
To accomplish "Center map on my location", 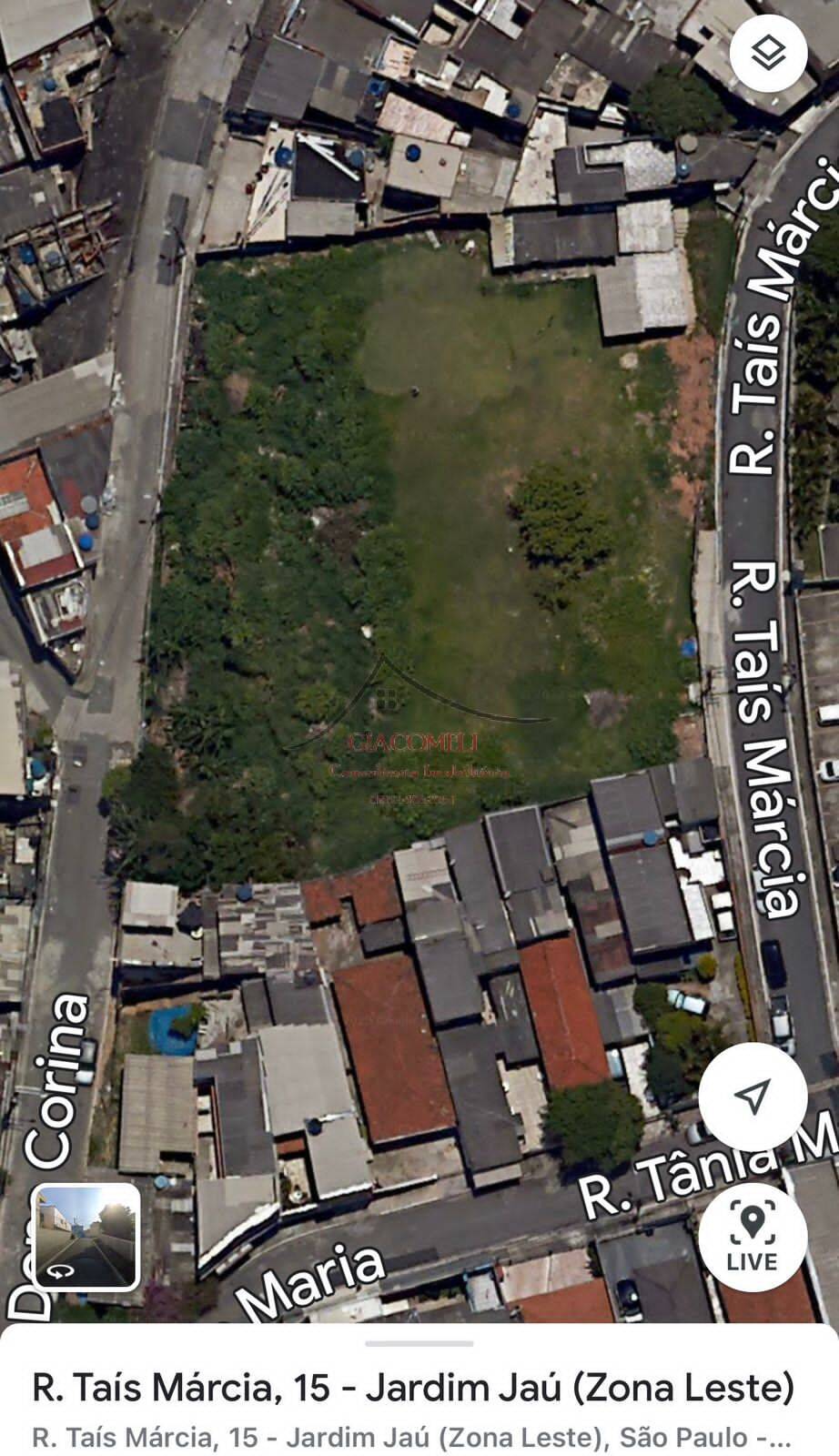I will pos(752,1097).
